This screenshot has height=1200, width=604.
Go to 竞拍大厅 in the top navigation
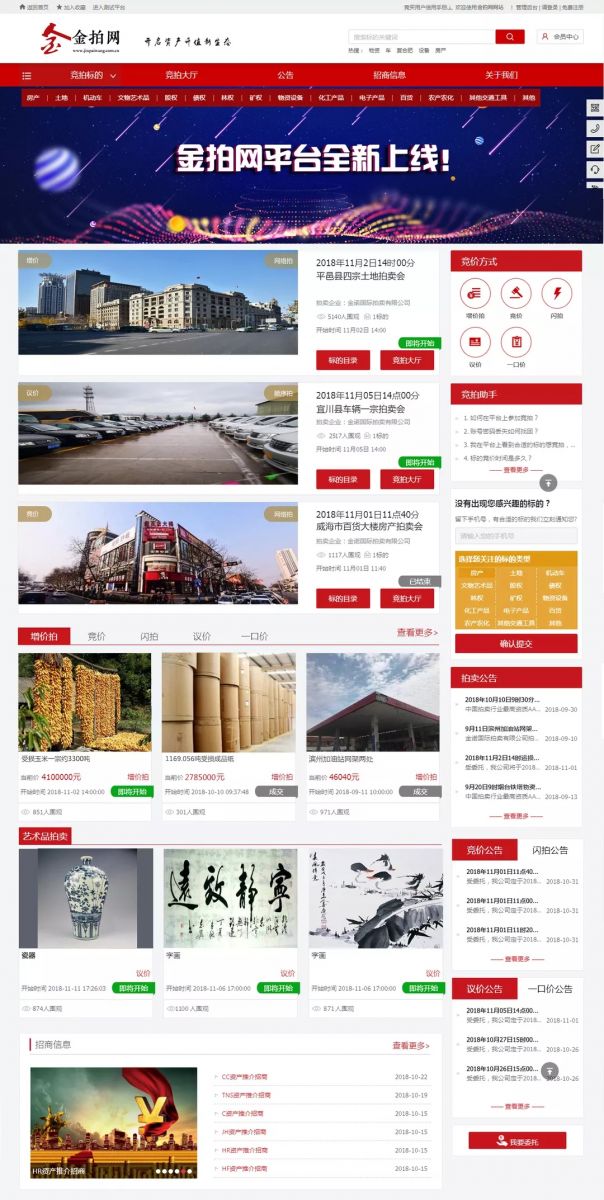pos(181,75)
